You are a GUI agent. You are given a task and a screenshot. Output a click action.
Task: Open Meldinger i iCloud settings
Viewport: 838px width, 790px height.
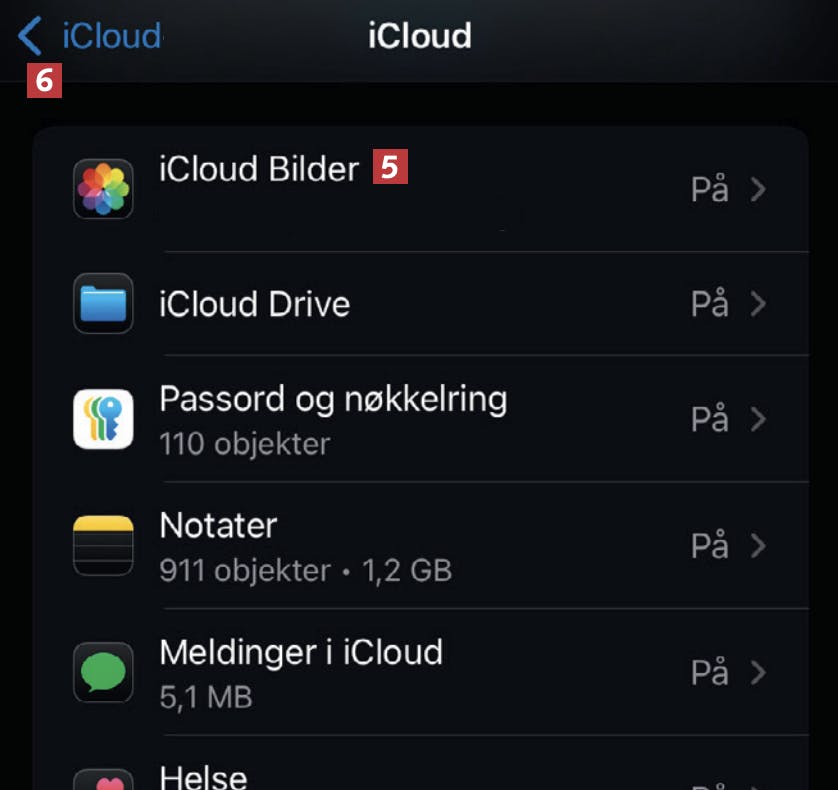coord(420,672)
